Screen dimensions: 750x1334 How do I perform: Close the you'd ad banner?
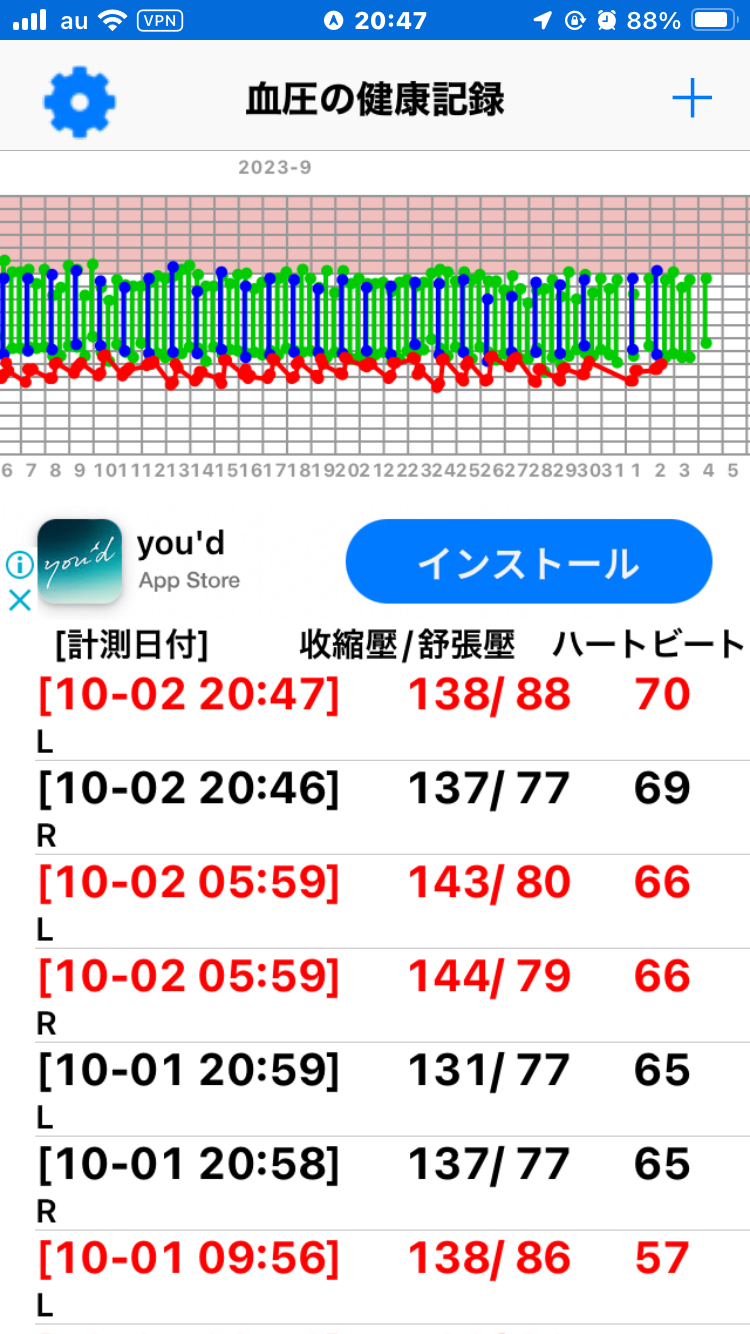(19, 599)
